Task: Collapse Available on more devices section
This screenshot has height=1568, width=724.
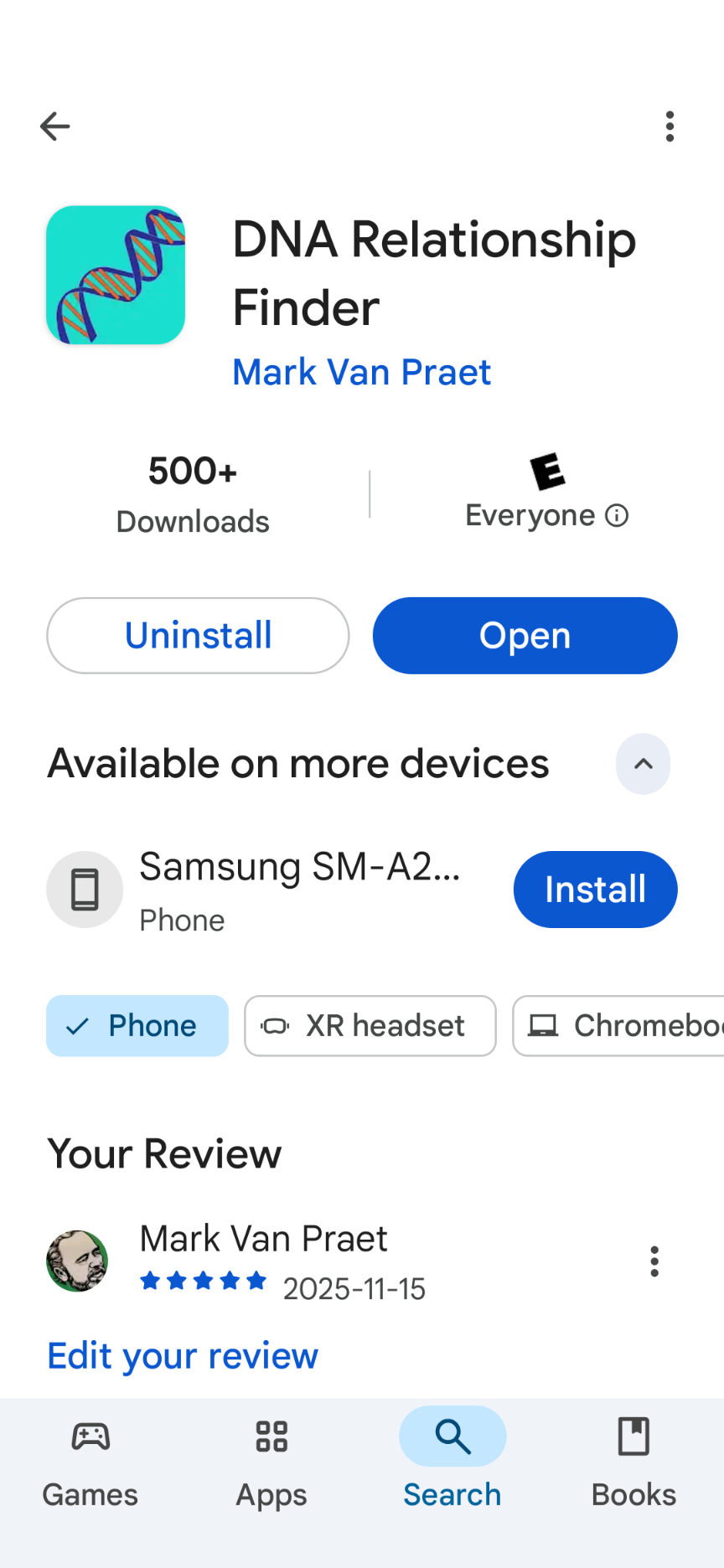Action: click(x=643, y=764)
